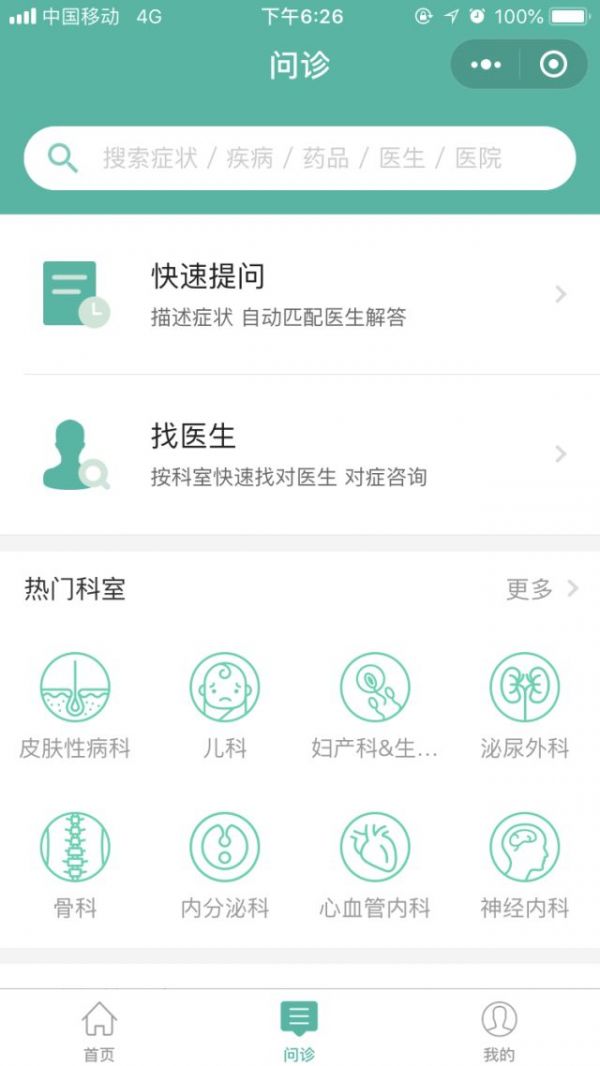Image resolution: width=600 pixels, height=1066 pixels.
Task: Open the 骨科 orthopedics department
Action: (75, 867)
